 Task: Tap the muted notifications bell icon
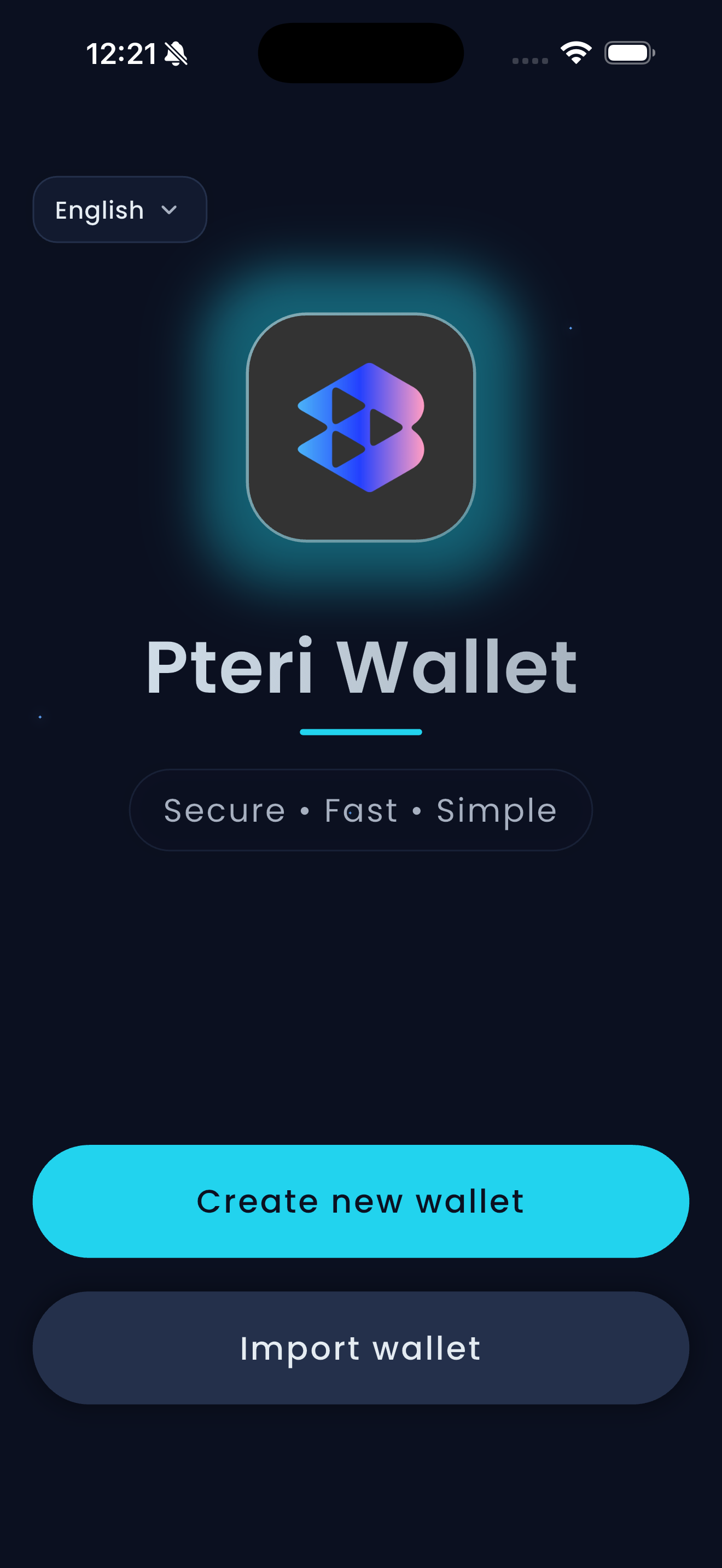coord(177,52)
